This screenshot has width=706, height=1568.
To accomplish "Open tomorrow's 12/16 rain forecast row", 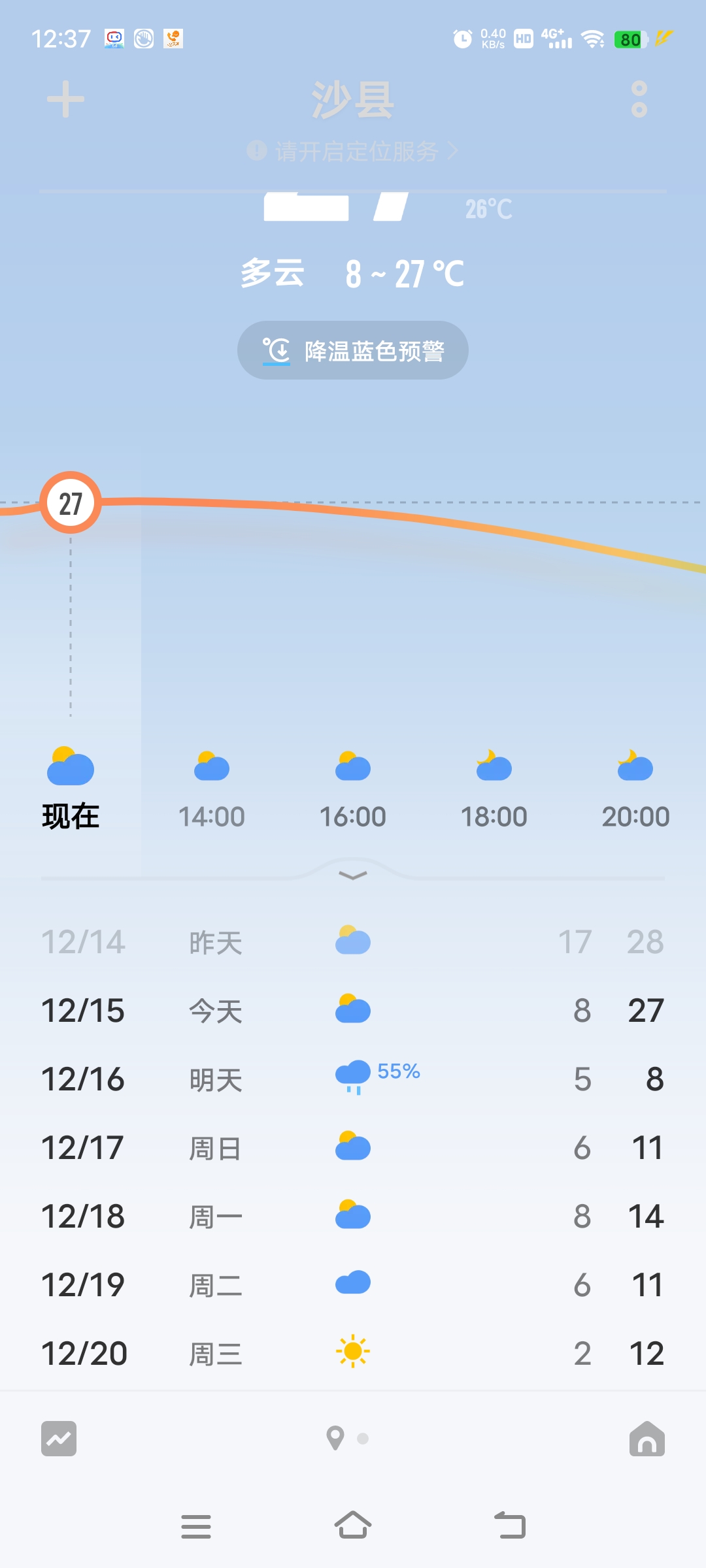I will (353, 1079).
